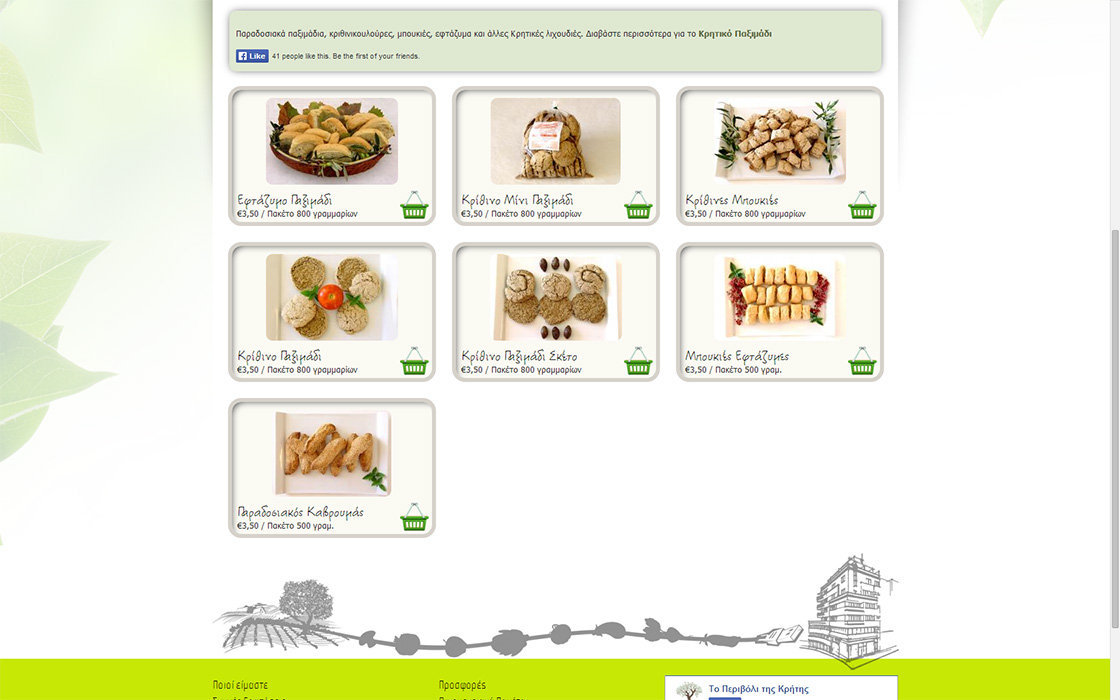View the Παραδοσιακός Καβρουμάς product photo
This screenshot has height=700, width=1120.
(x=332, y=453)
